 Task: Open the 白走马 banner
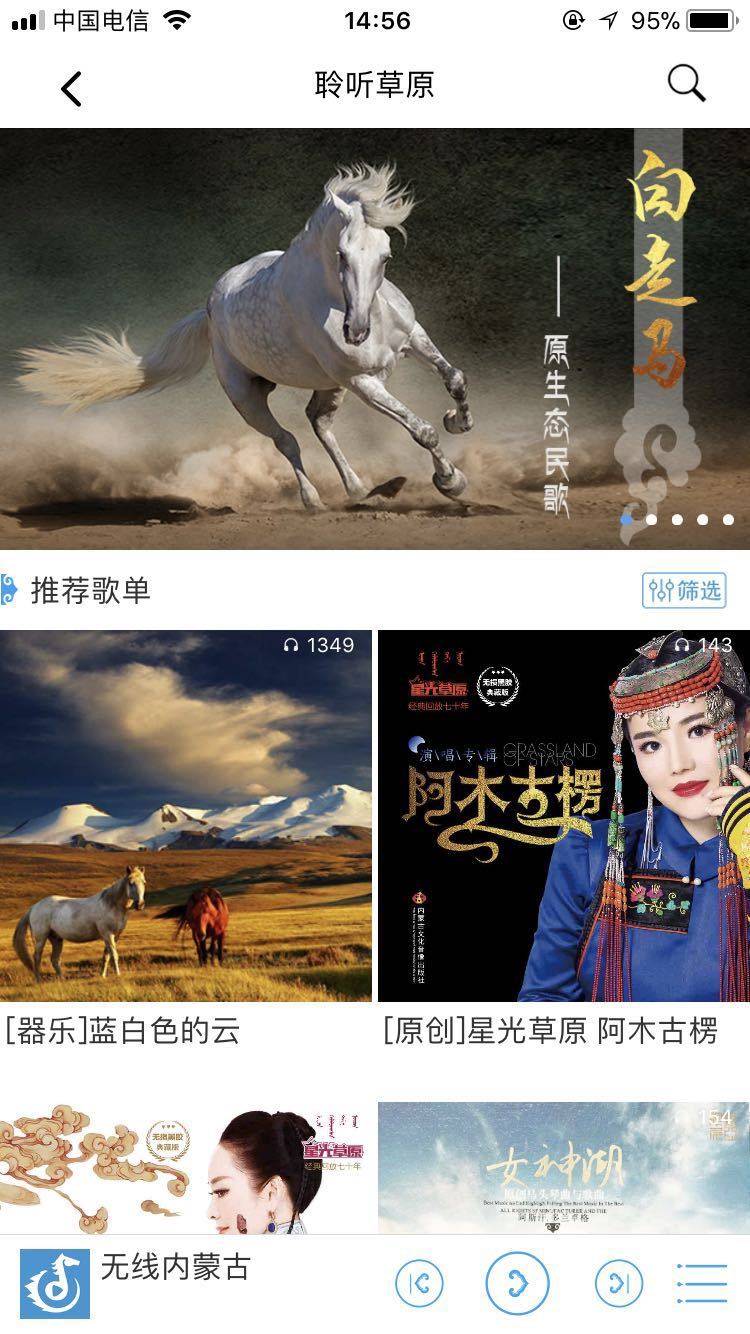point(374,338)
